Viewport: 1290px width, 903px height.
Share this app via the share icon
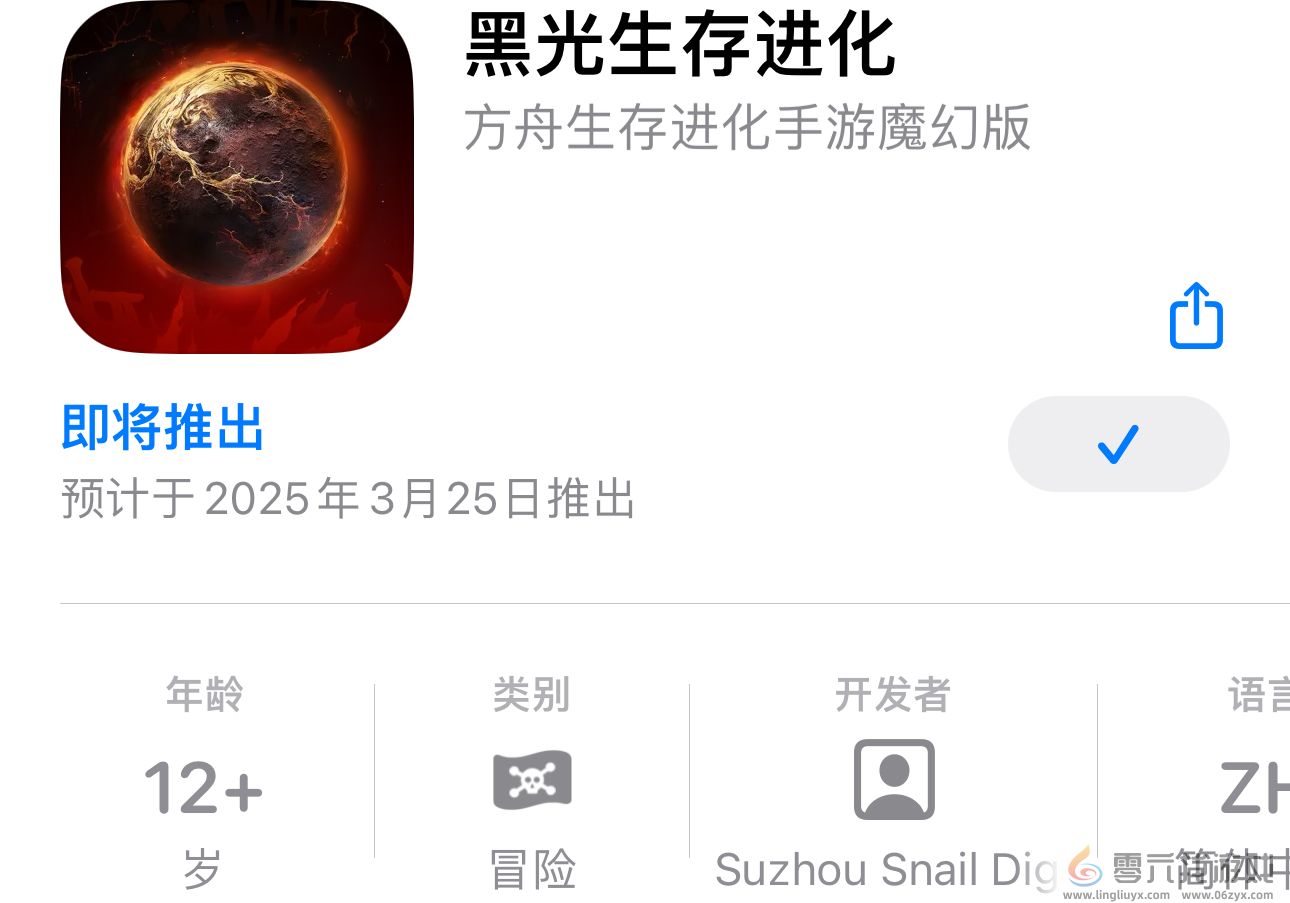pos(1196,316)
